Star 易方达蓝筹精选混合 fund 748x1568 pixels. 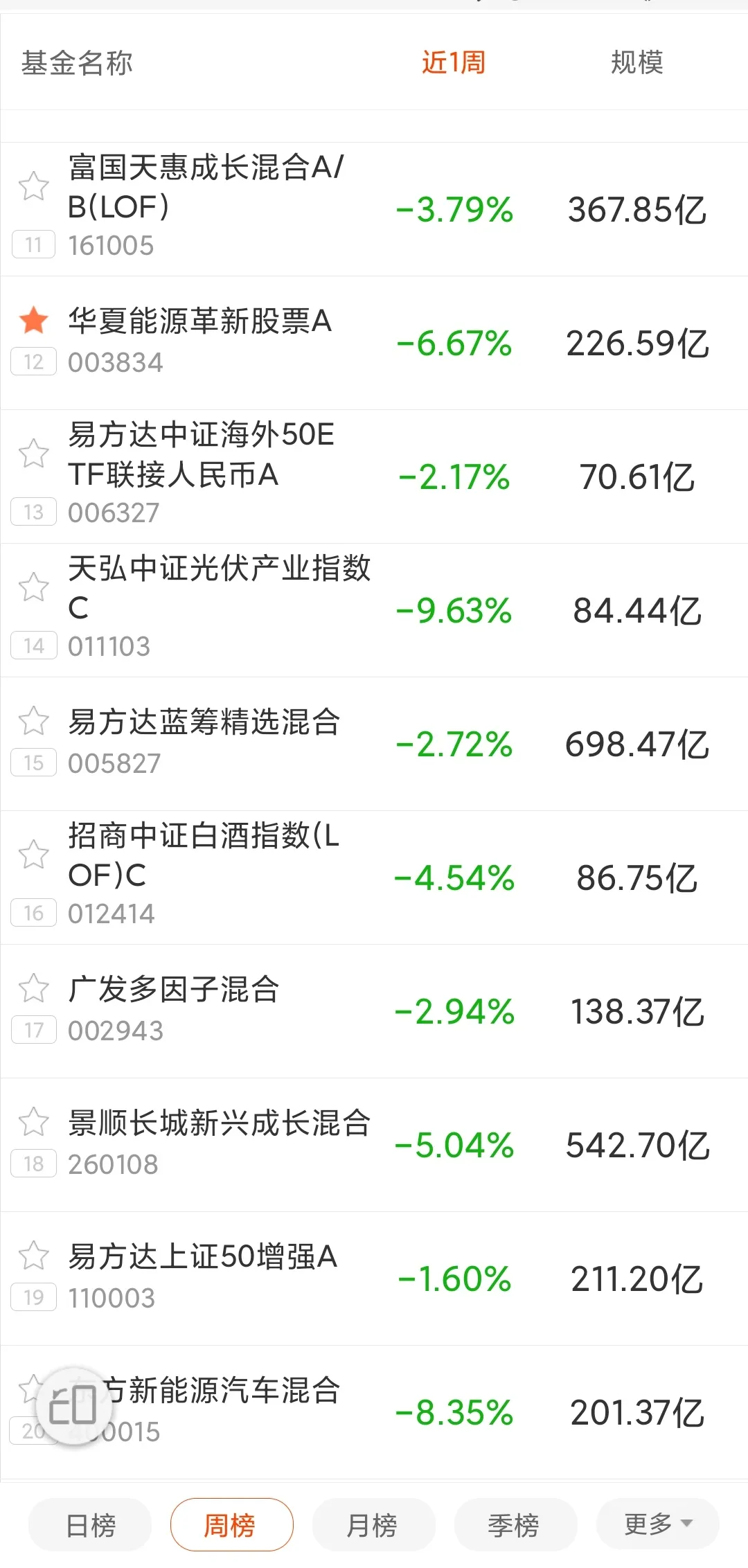click(33, 720)
